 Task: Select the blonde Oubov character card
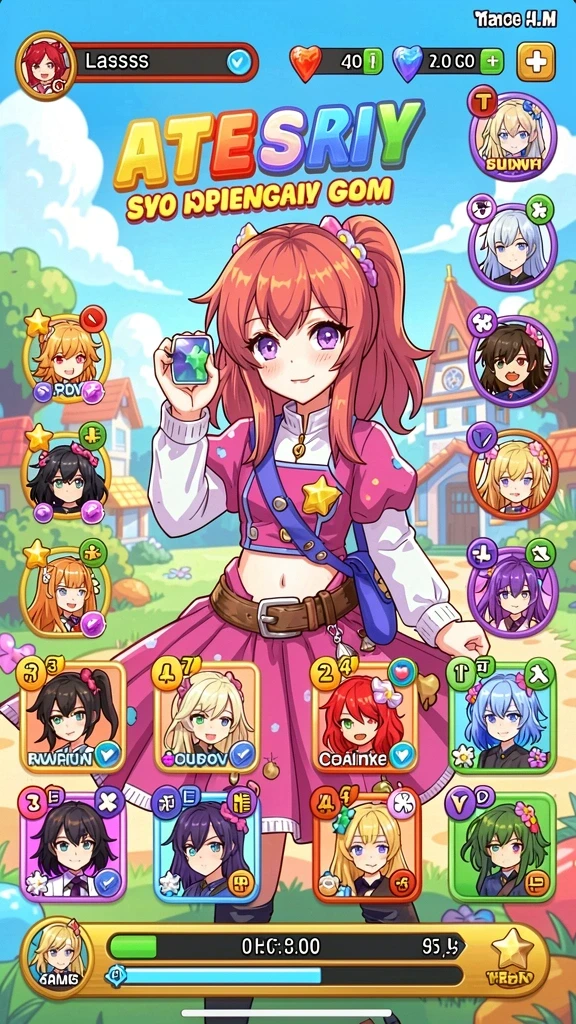(x=206, y=716)
